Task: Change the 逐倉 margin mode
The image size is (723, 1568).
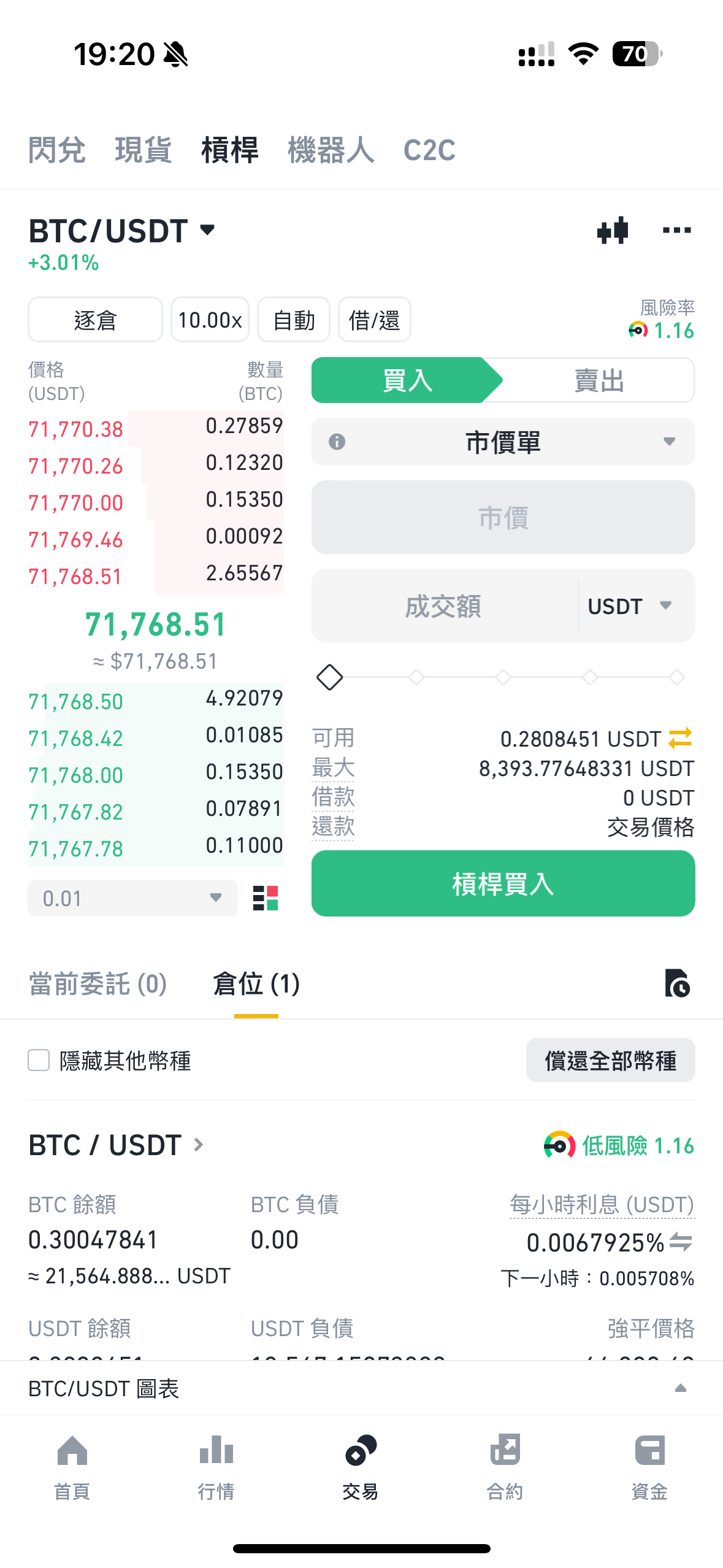Action: click(95, 320)
